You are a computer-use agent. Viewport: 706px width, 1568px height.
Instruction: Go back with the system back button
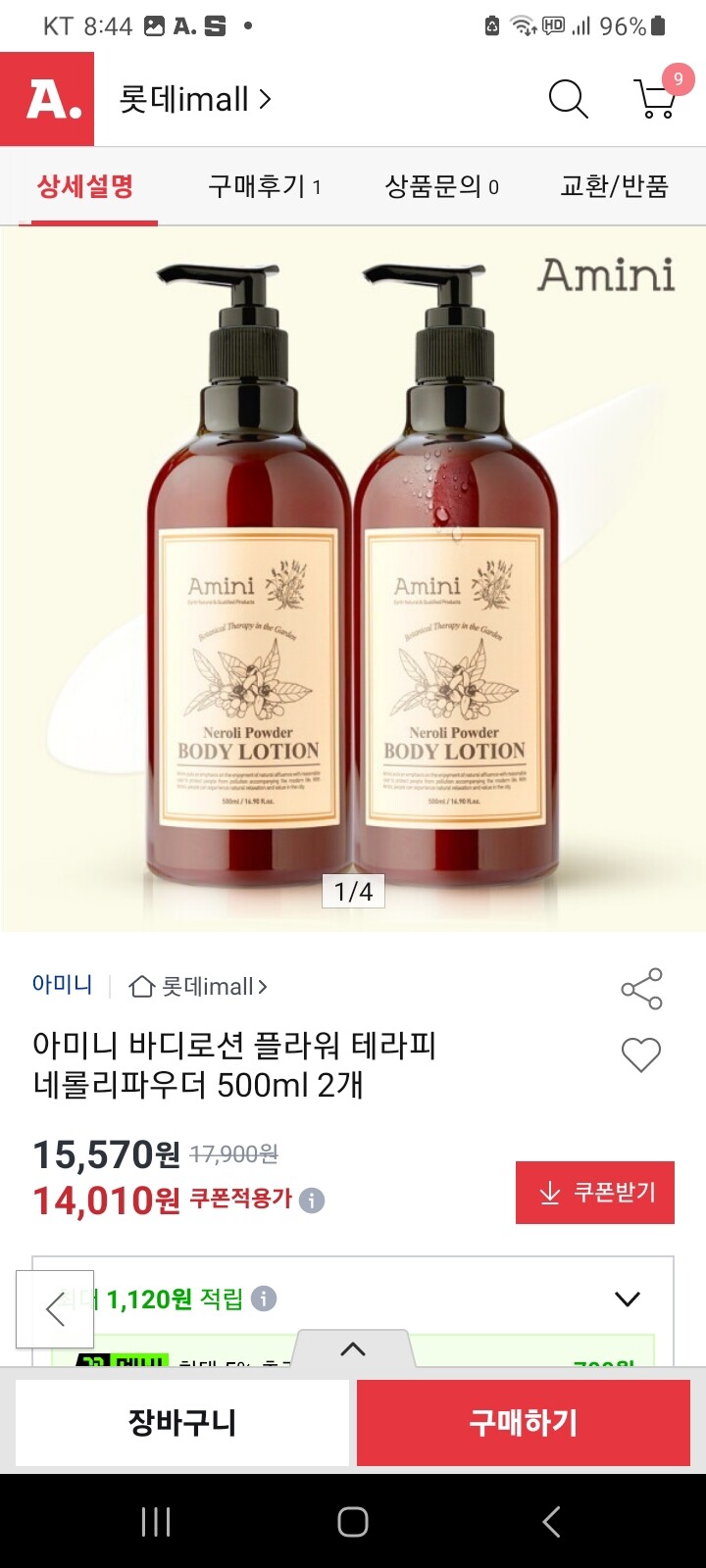coord(551,1522)
